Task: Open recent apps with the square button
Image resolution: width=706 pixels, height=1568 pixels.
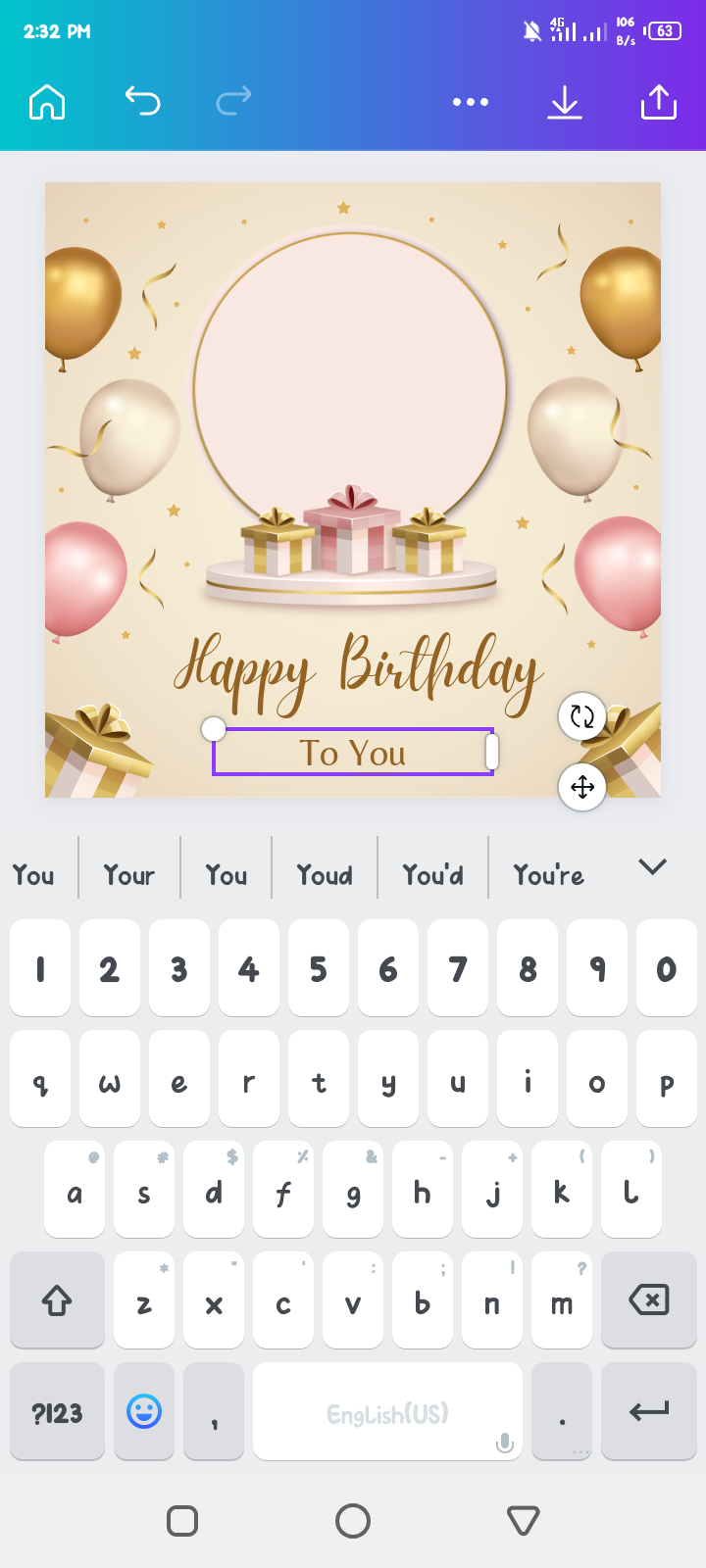Action: tap(182, 1521)
